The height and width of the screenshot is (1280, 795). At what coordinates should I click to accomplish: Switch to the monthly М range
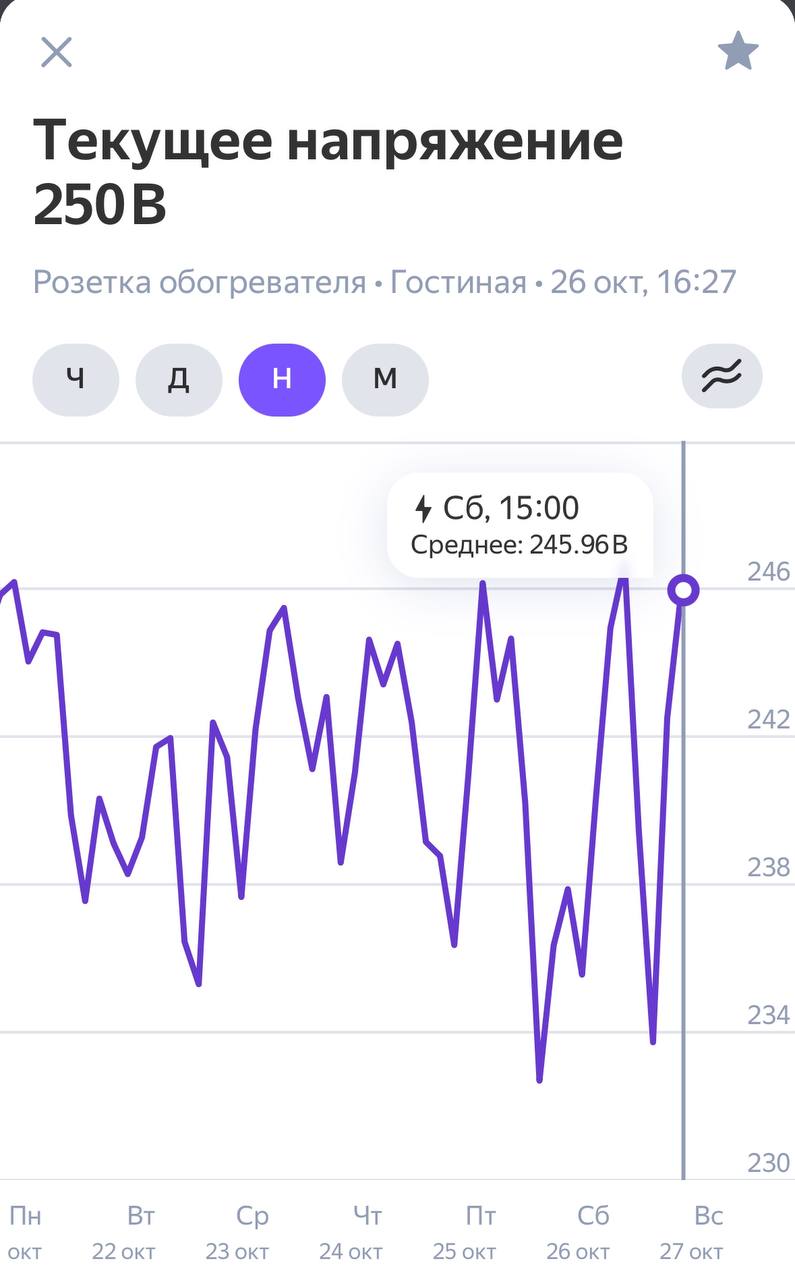385,379
